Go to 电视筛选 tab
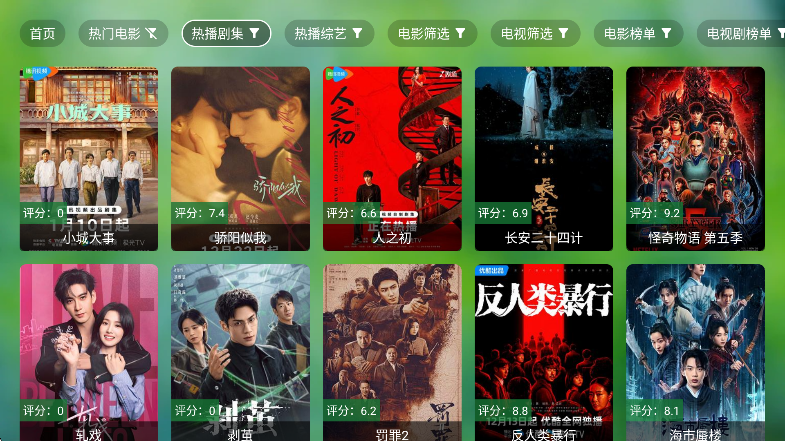 (x=535, y=33)
